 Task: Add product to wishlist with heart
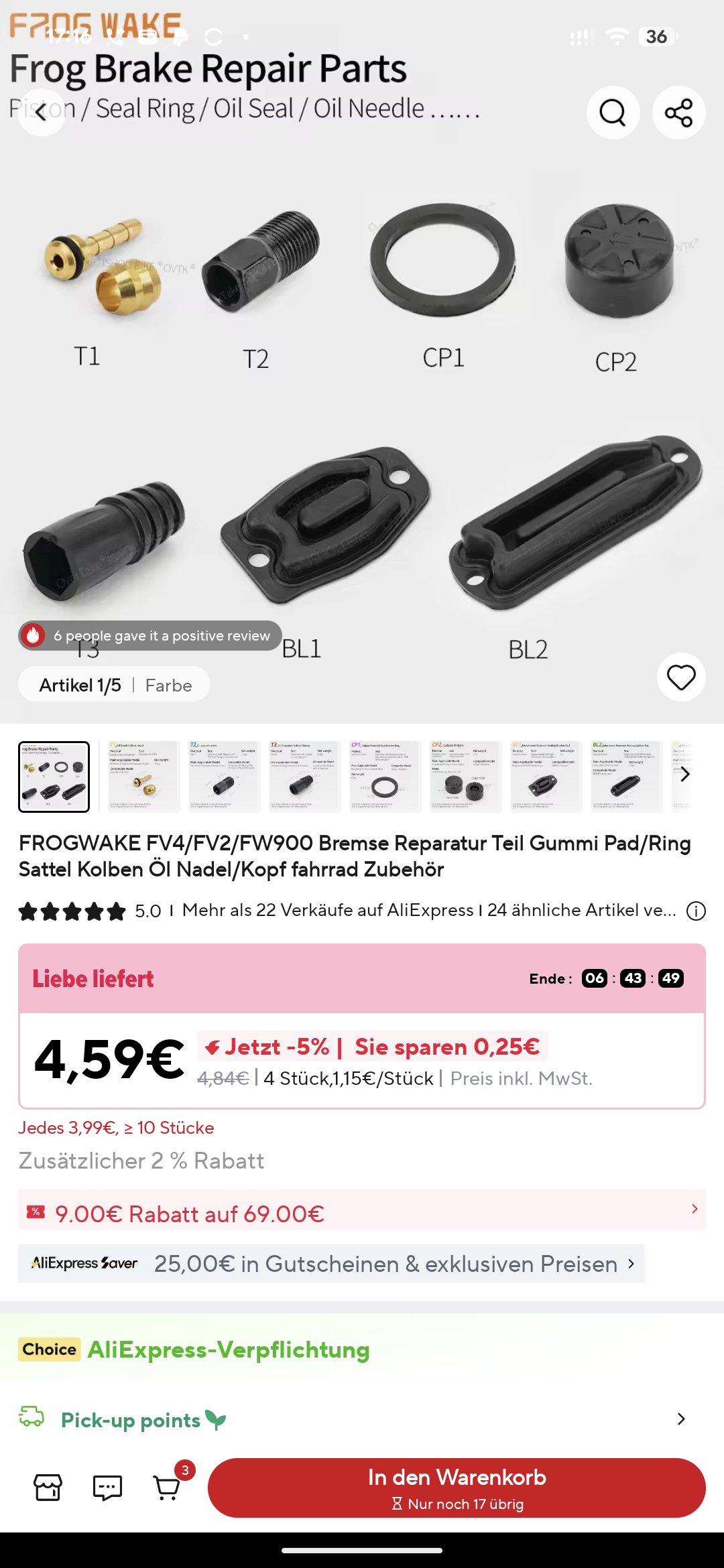pyautogui.click(x=681, y=677)
